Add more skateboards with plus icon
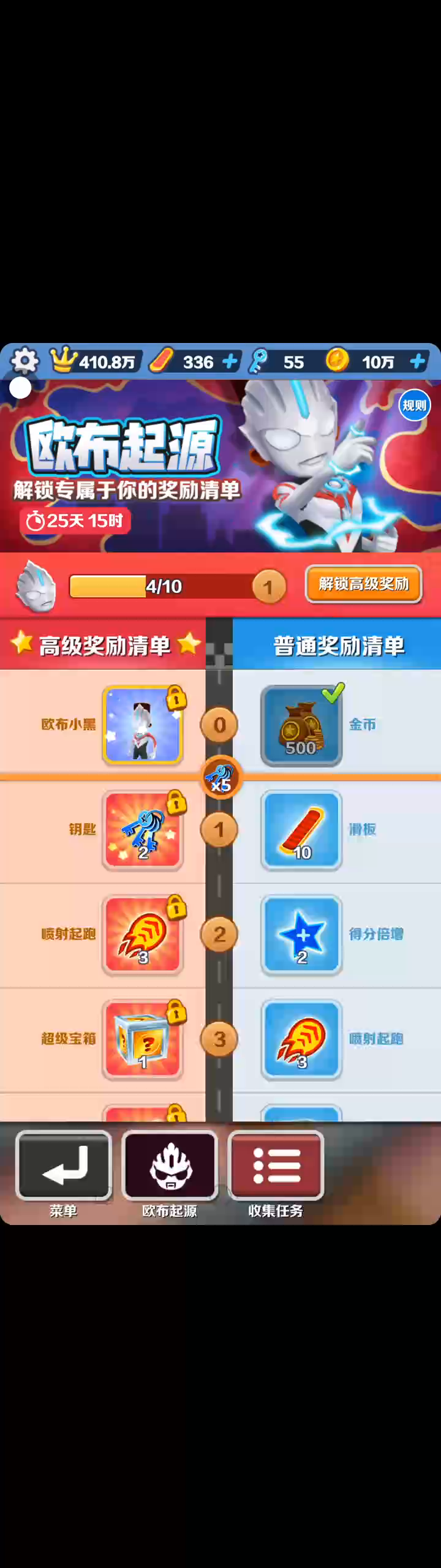 230,362
